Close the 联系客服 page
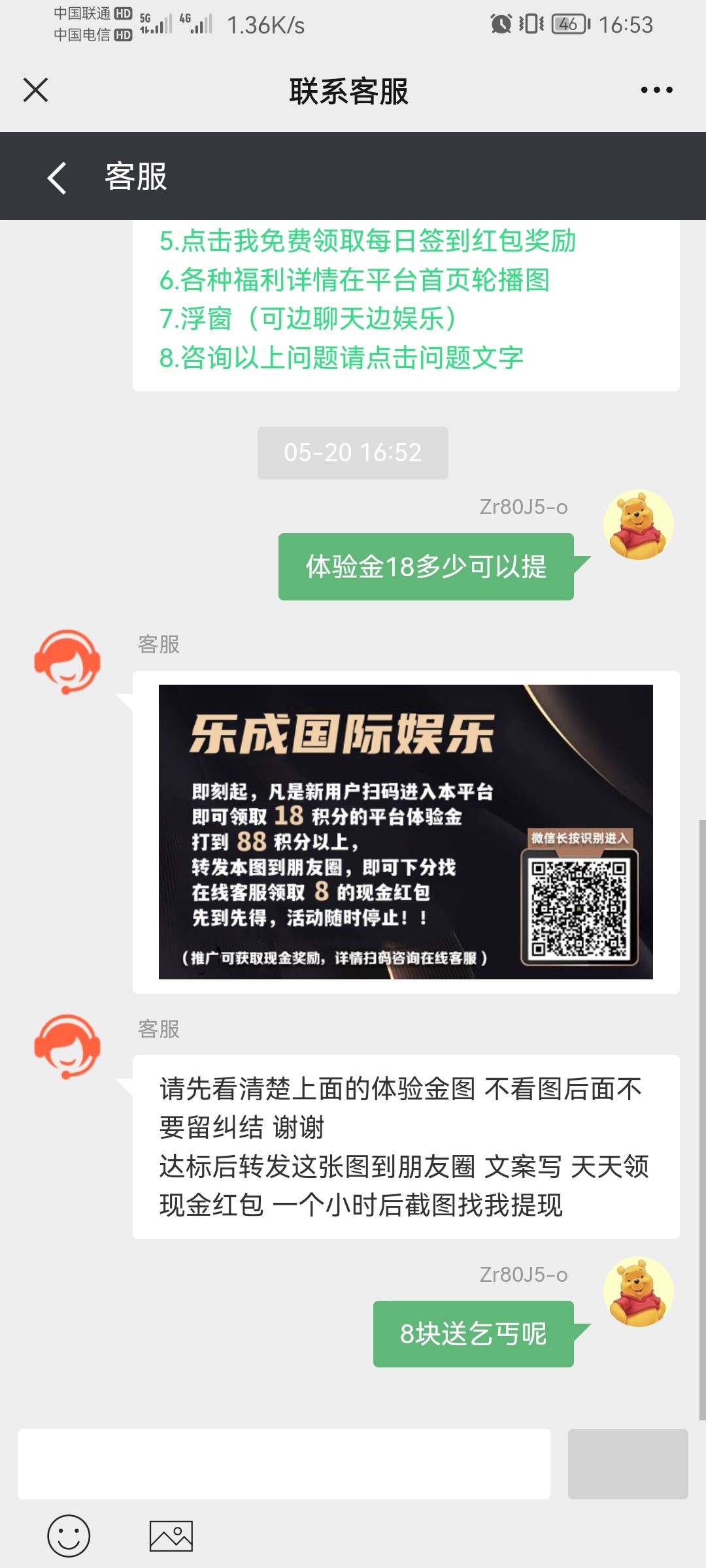The width and height of the screenshot is (706, 1568). pos(36,90)
